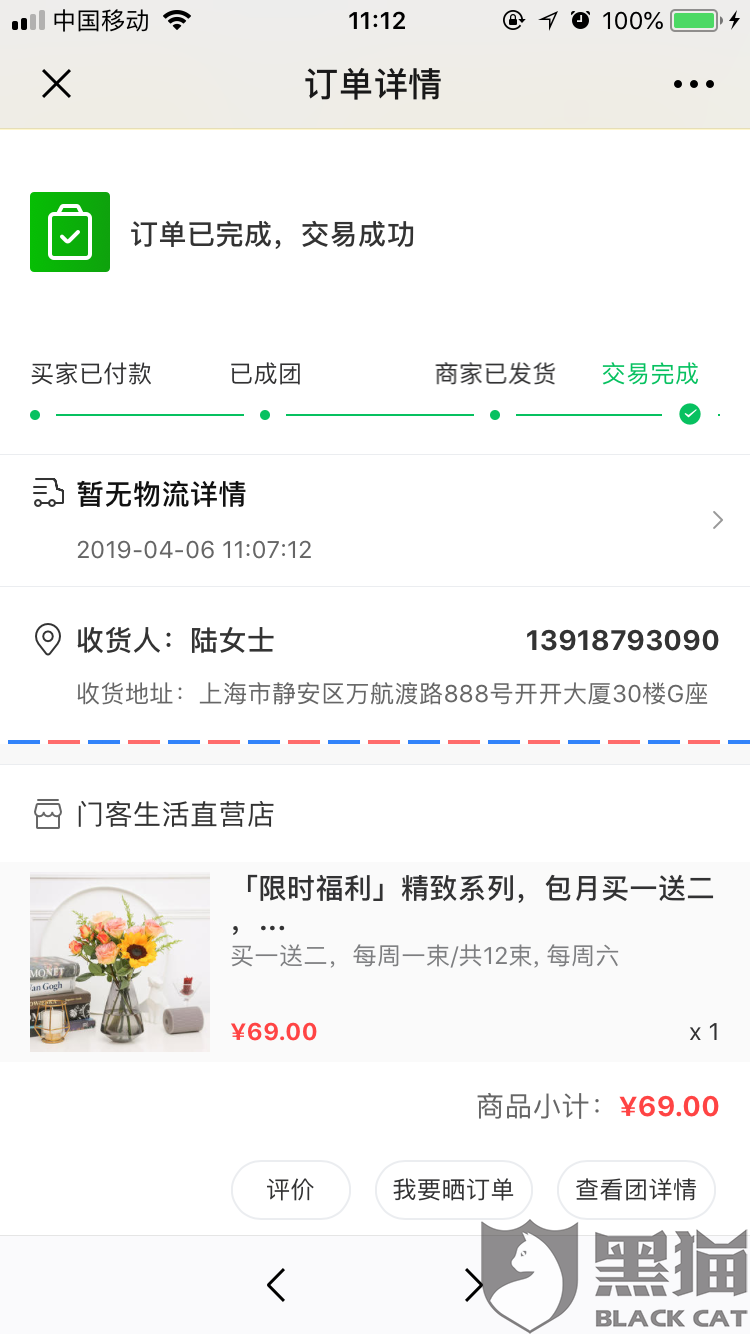Click the 商家已发货 progress dot

pyautogui.click(x=494, y=414)
